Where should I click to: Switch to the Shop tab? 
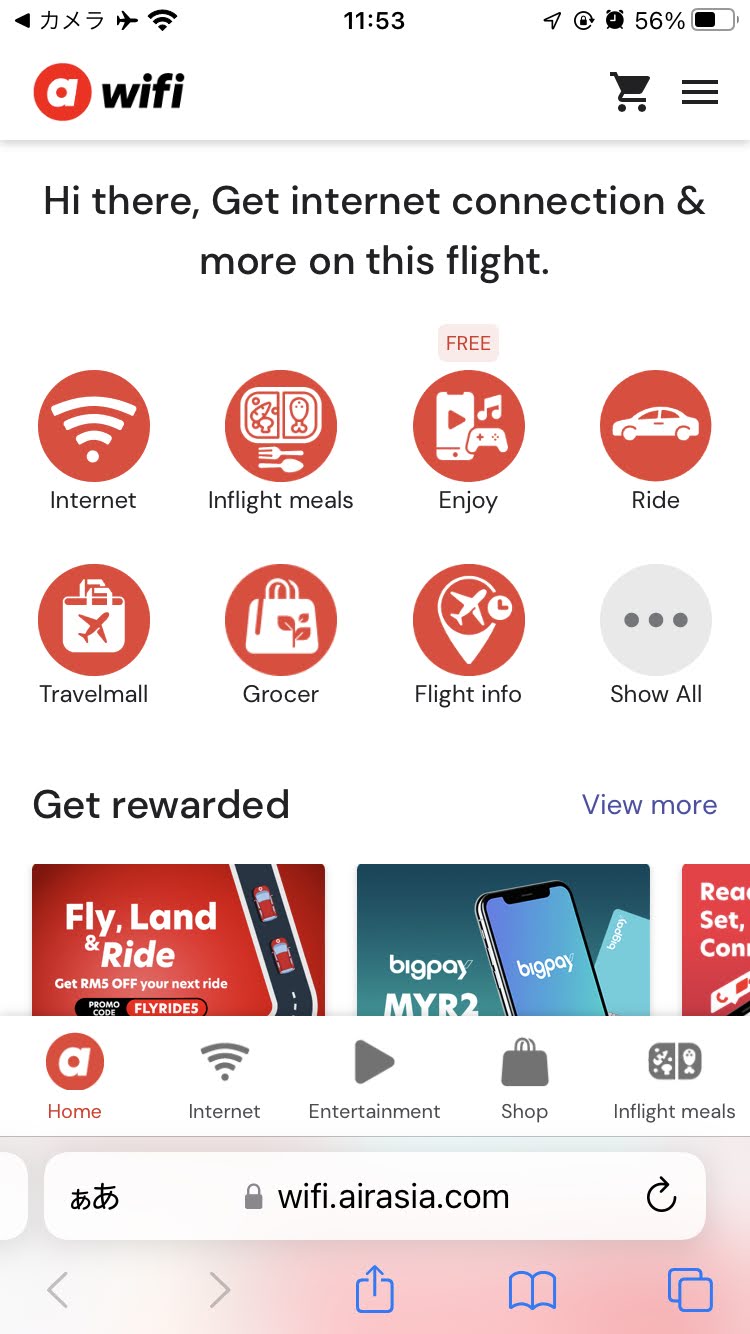pos(524,1078)
